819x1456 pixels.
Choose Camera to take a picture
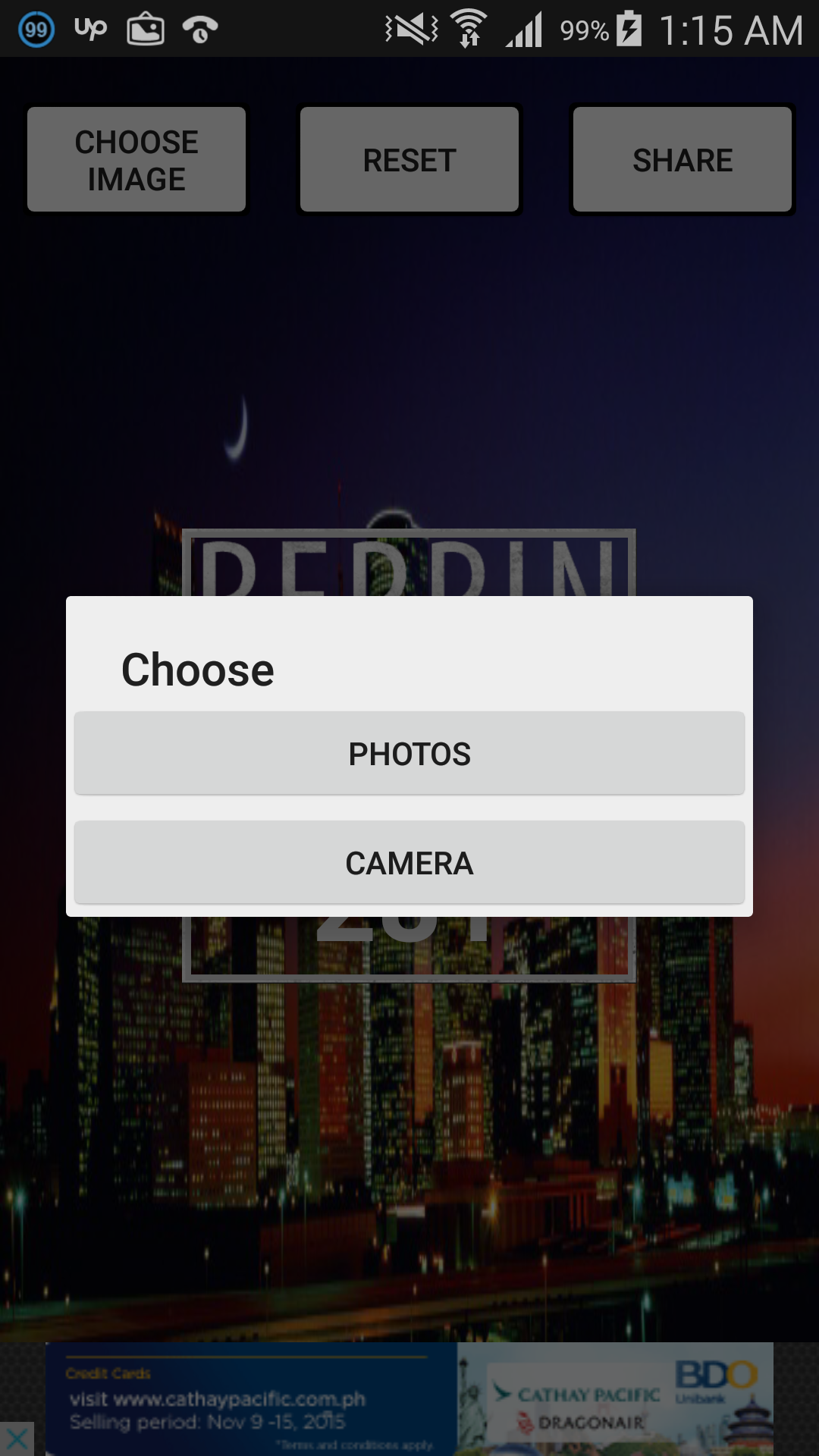[x=409, y=863]
